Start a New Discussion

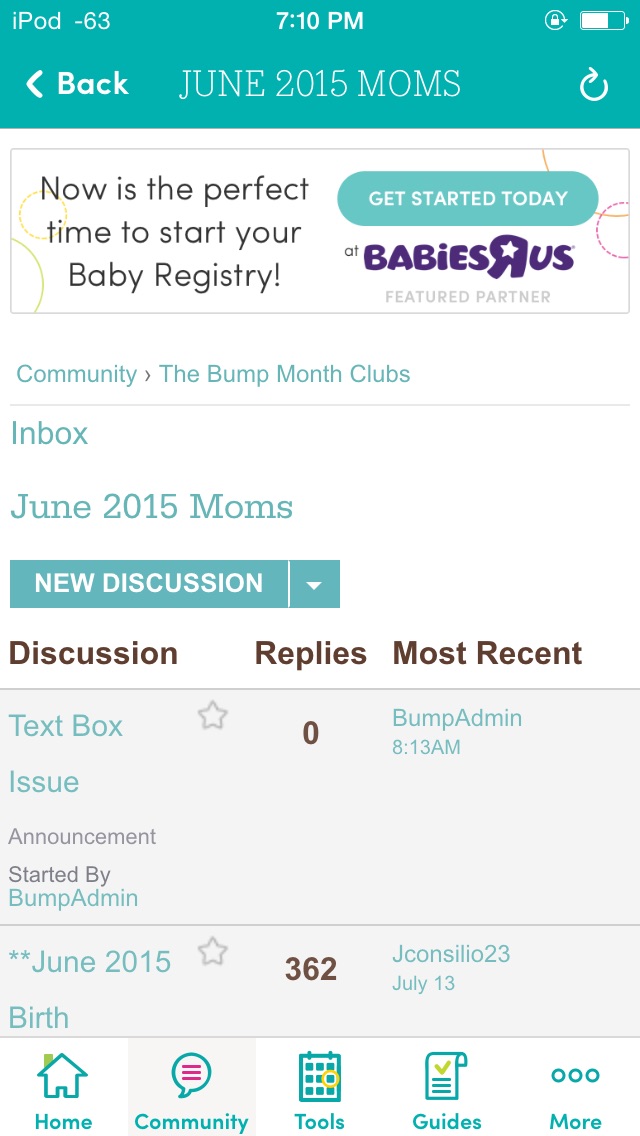149,583
